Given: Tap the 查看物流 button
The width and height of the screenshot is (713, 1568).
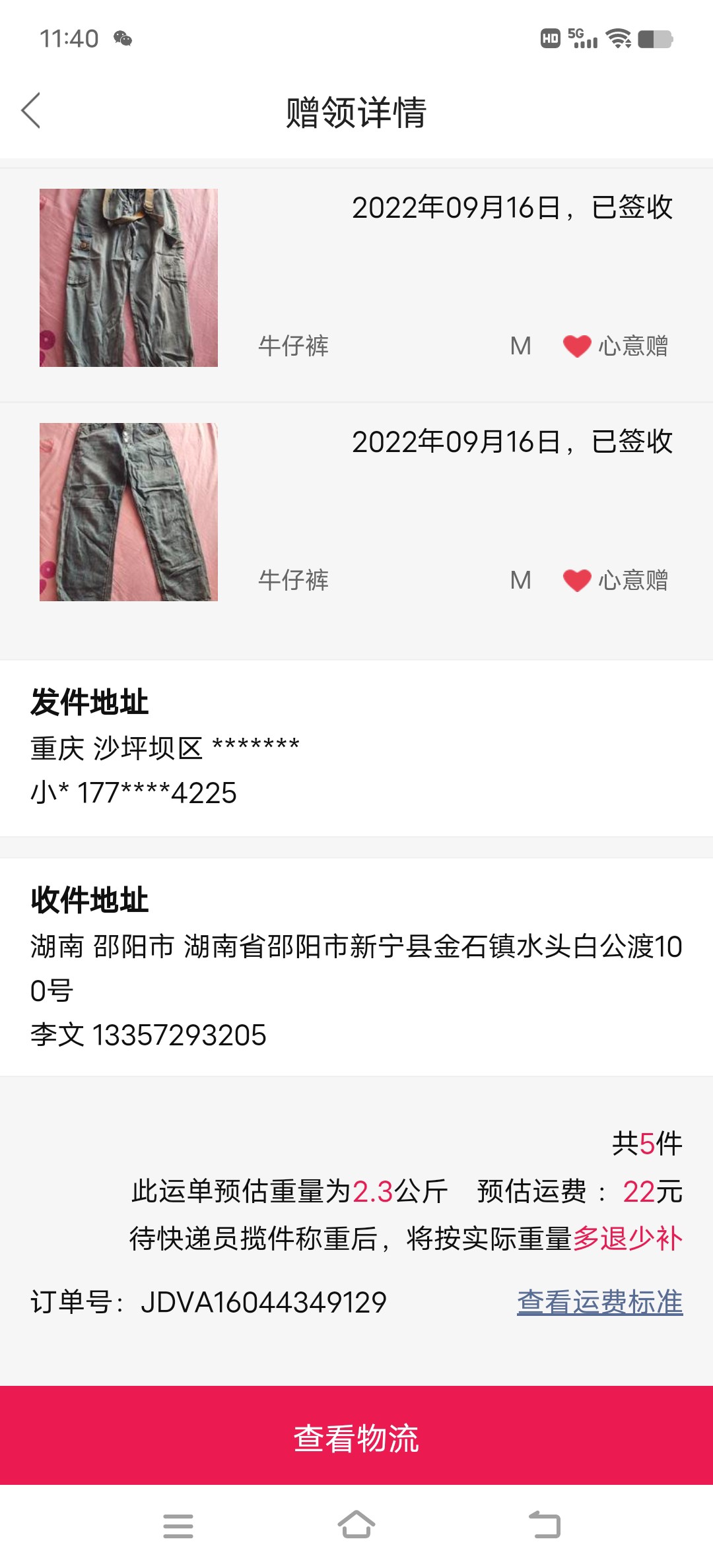Looking at the screenshot, I should (x=356, y=1437).
